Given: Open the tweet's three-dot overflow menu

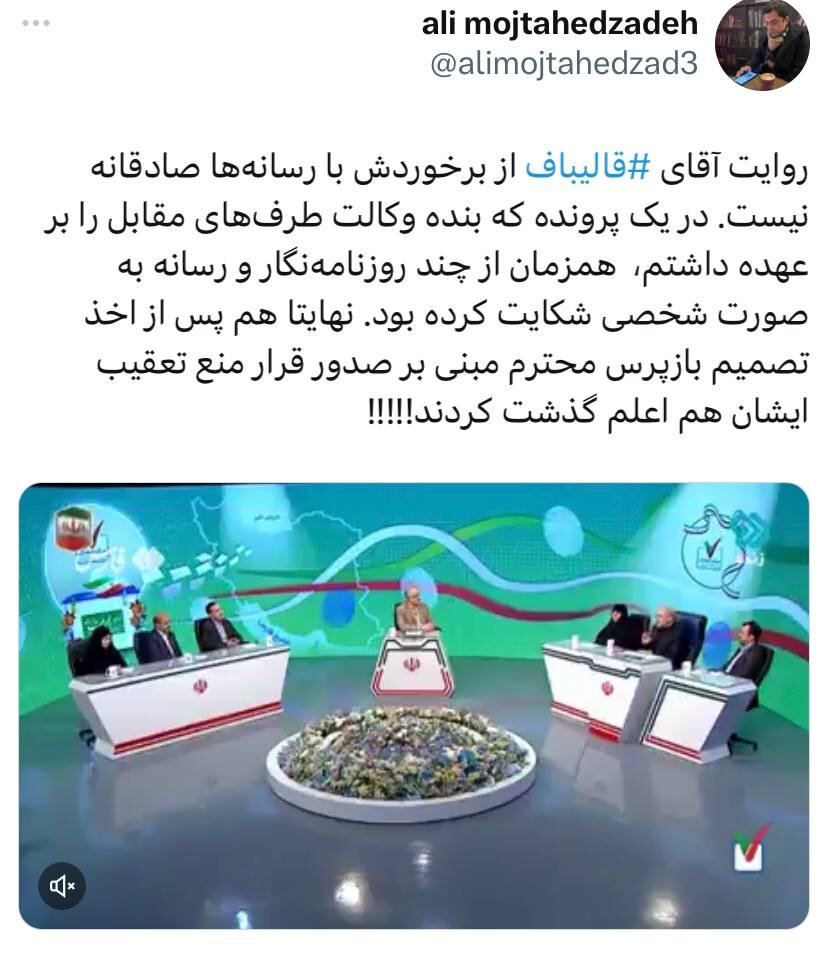Looking at the screenshot, I should pos(35,25).
